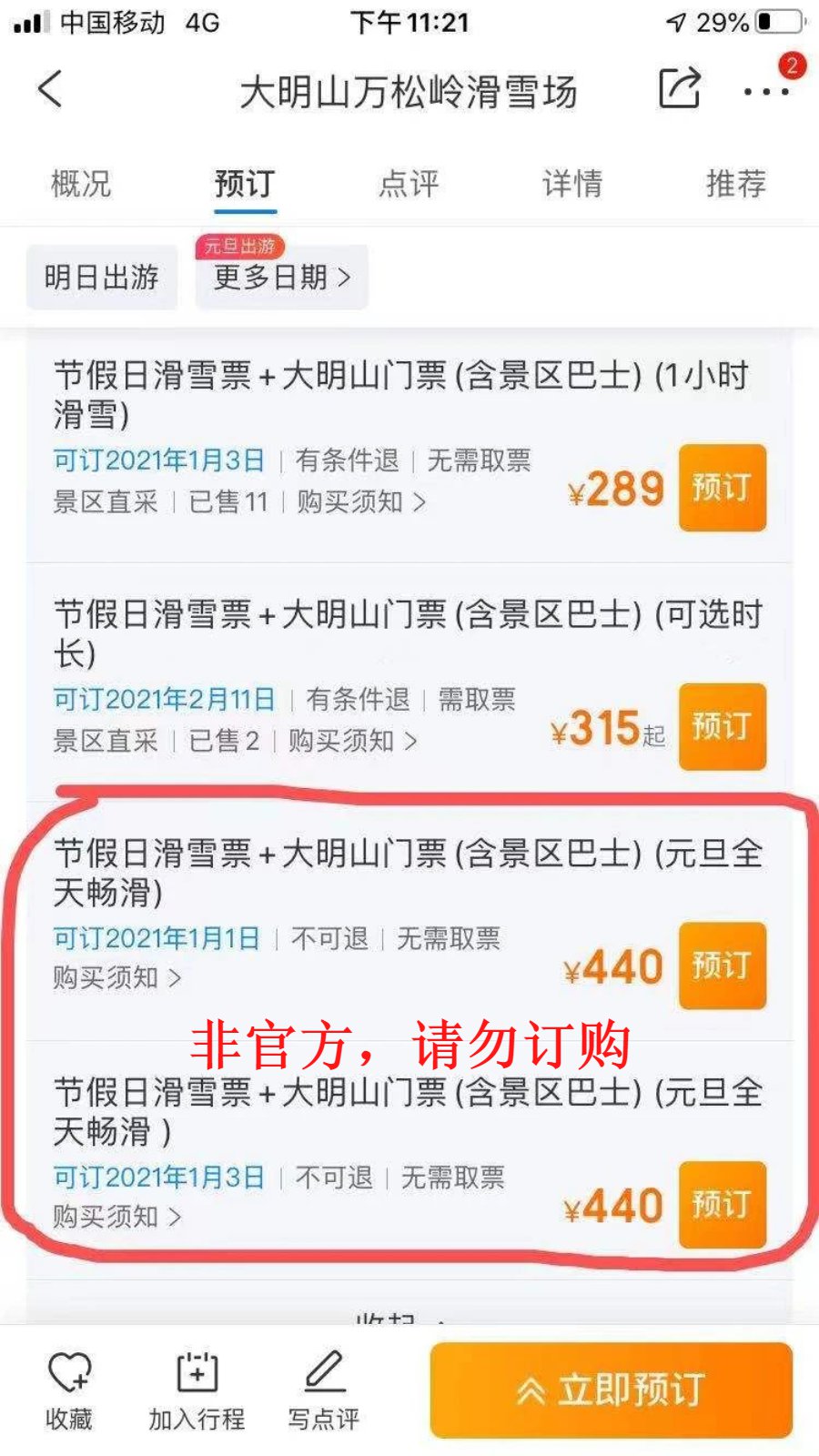Switch to the 概况 tab
819x1456 pixels.
(81, 184)
